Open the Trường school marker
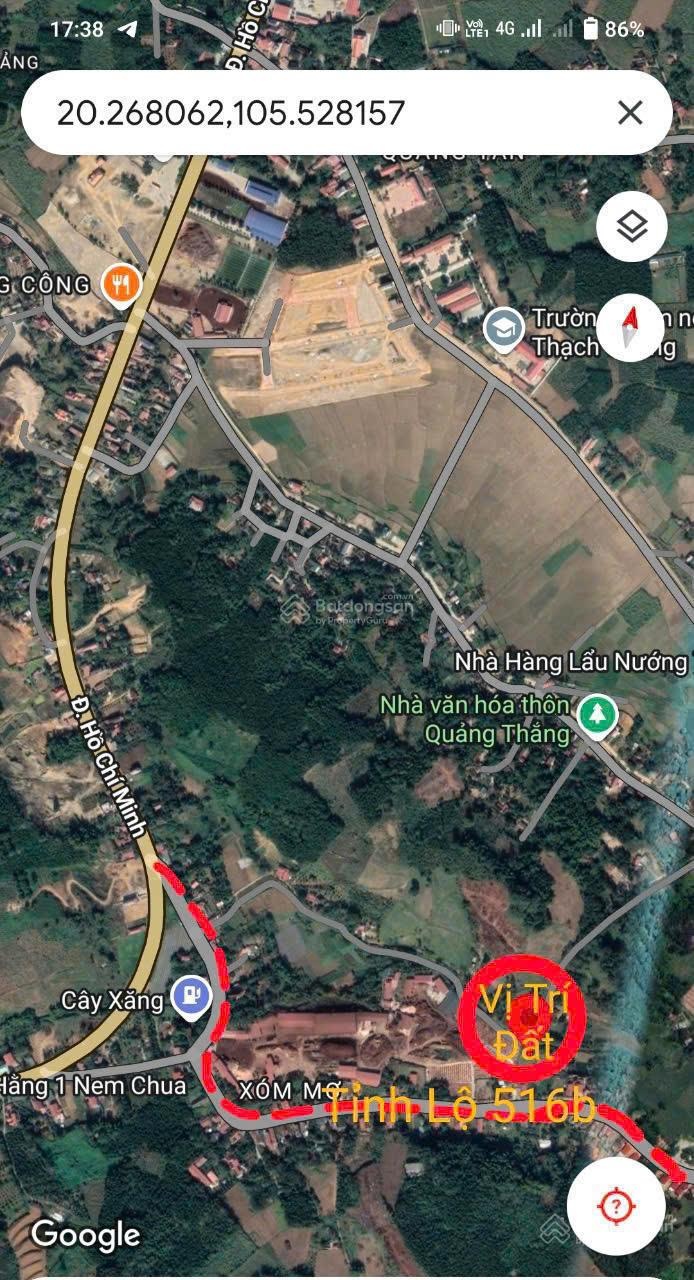 (504, 327)
